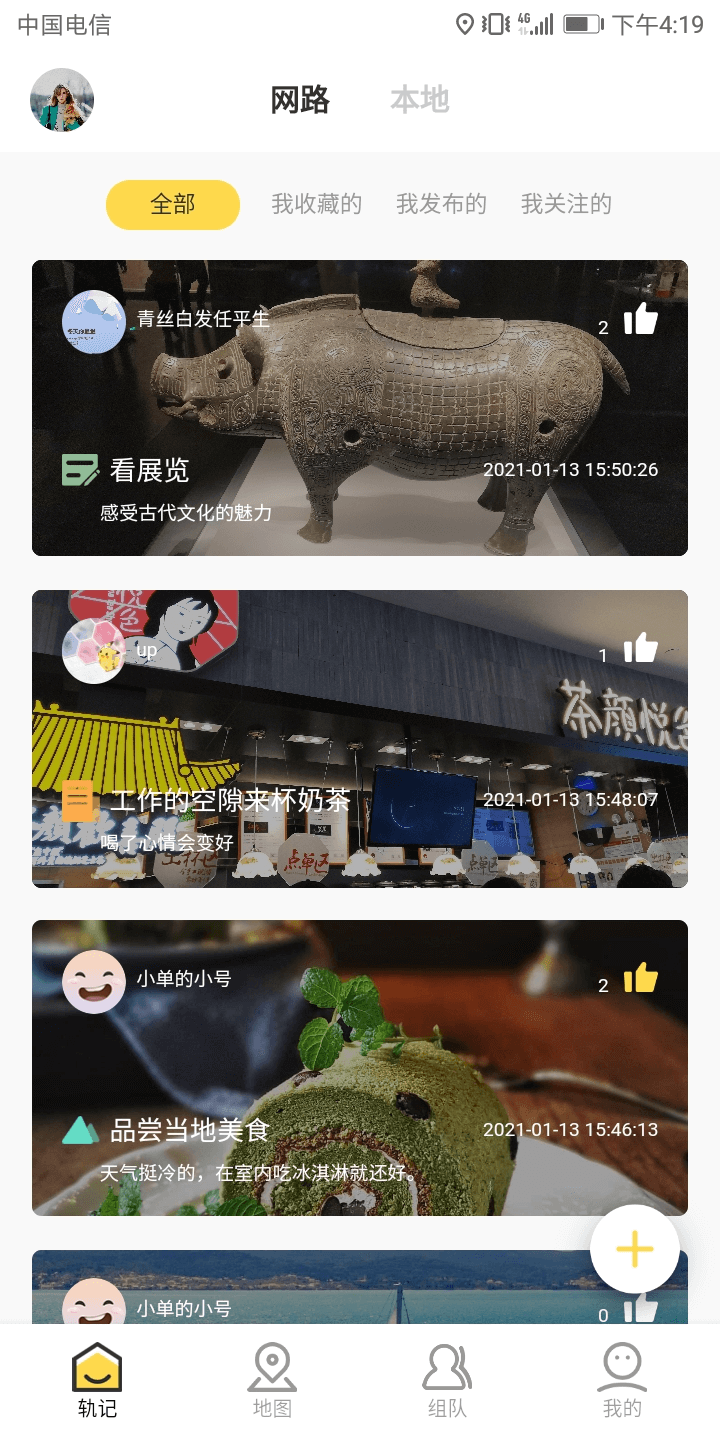Show 我关注的 posts
This screenshot has width=720, height=1440.
[x=566, y=205]
